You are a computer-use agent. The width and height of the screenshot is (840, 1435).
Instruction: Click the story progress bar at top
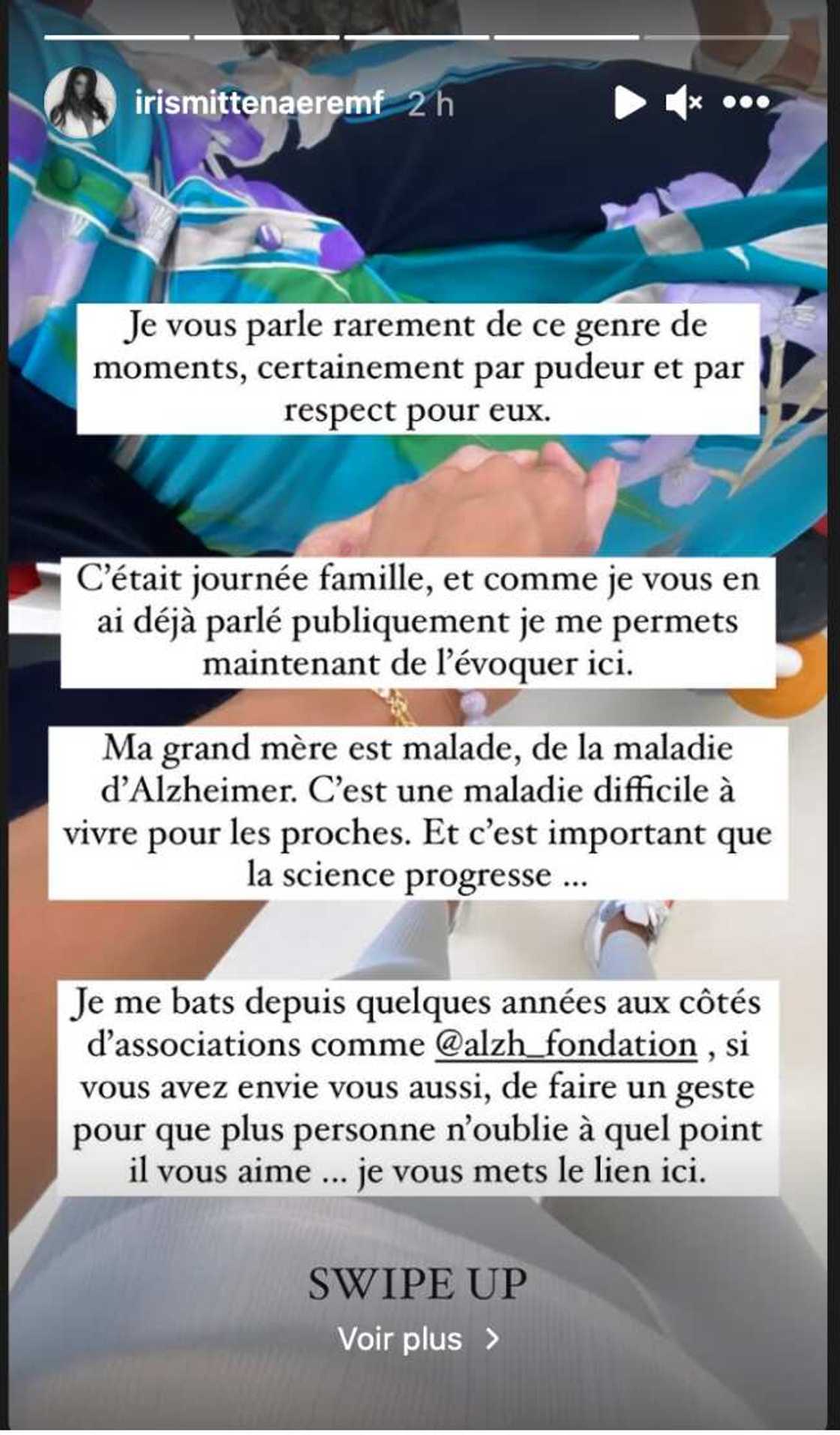420,36
